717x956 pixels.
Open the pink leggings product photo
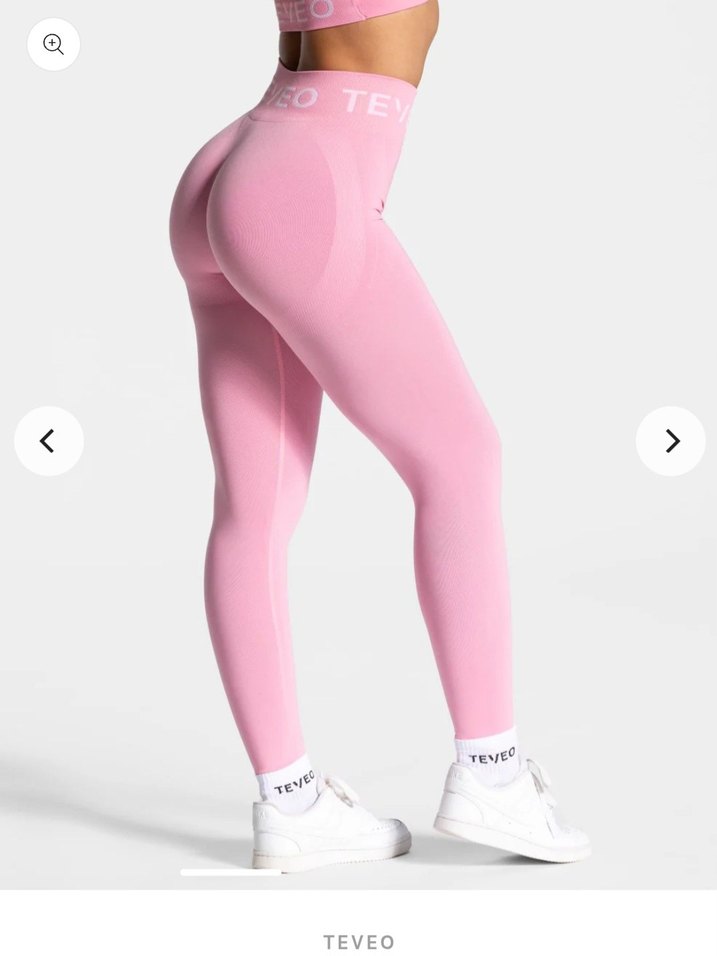click(350, 400)
